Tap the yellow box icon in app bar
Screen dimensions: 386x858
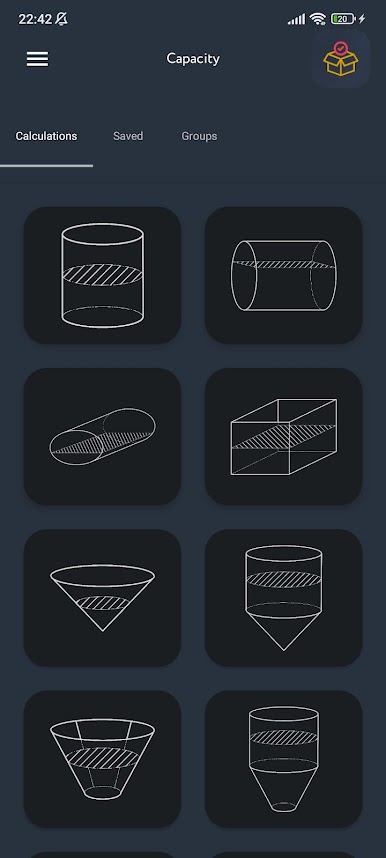[x=341, y=59]
